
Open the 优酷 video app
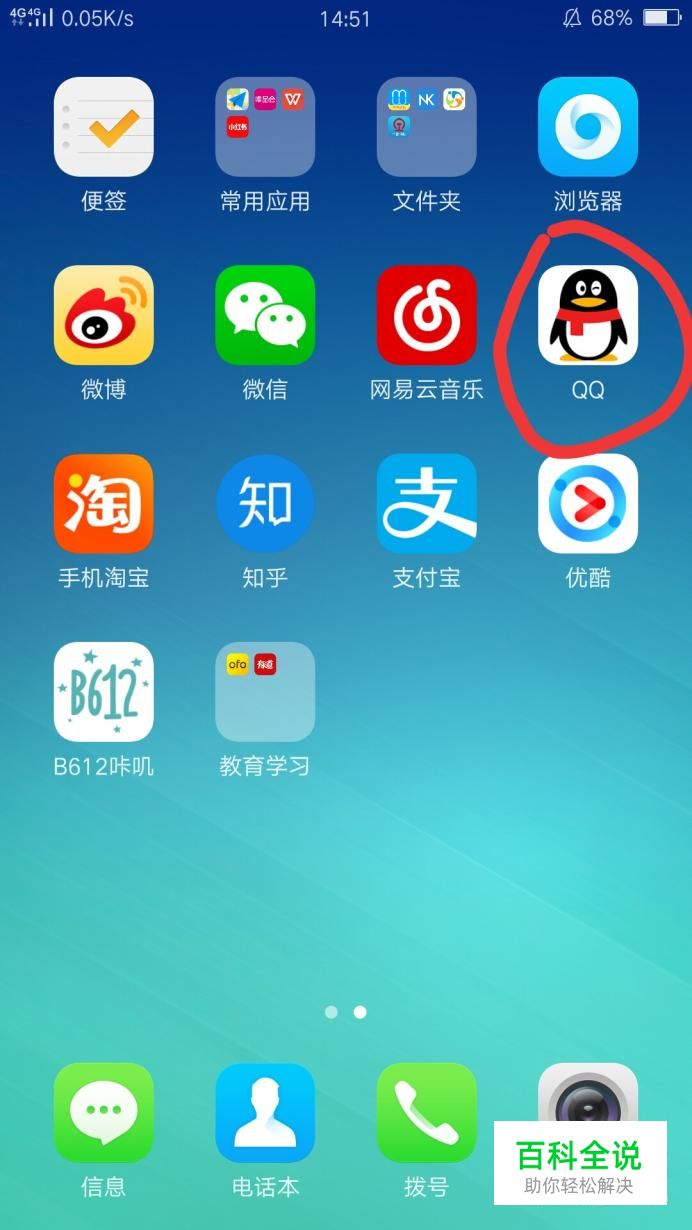click(588, 503)
